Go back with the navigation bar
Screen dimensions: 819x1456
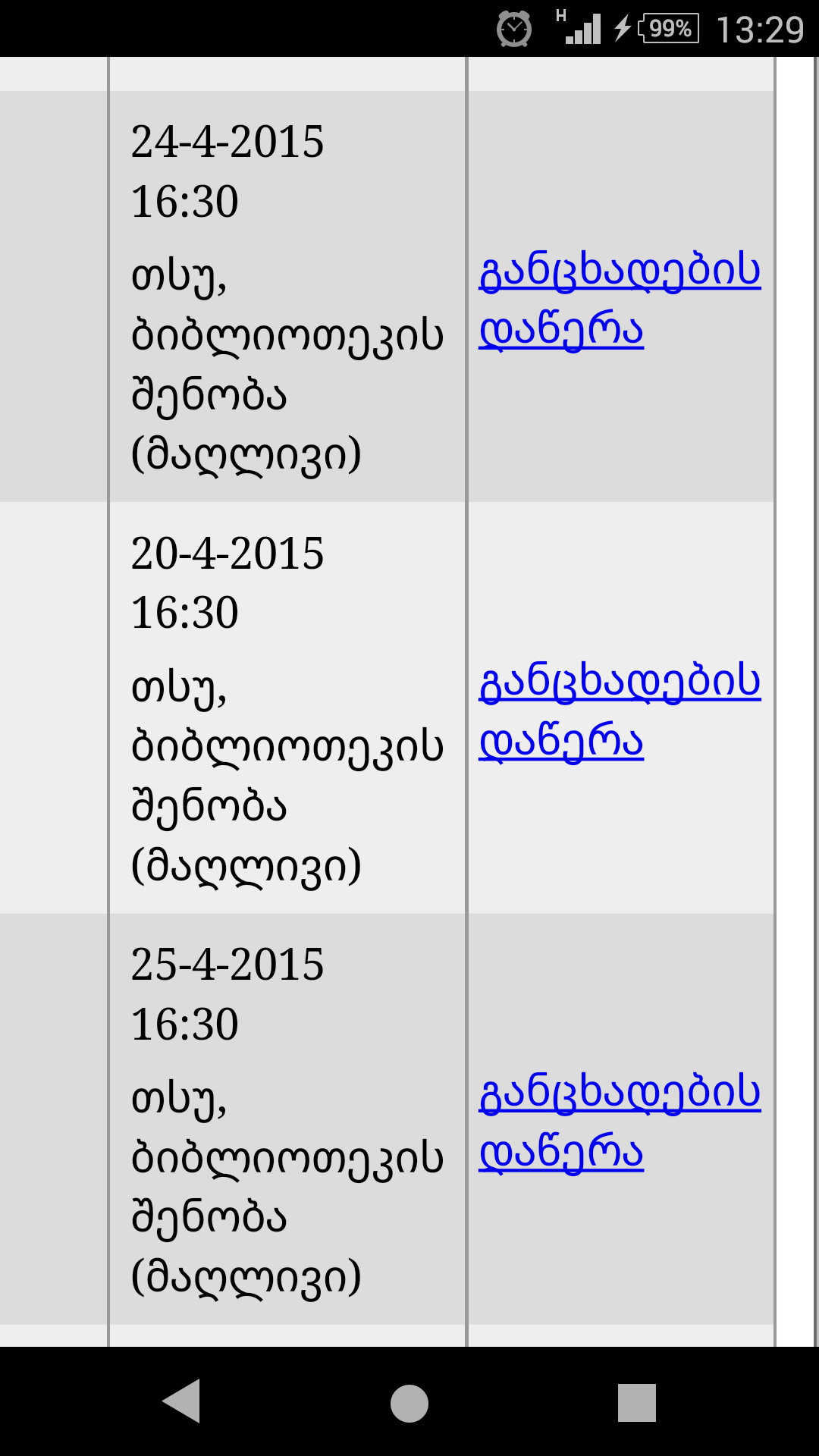(x=182, y=1401)
